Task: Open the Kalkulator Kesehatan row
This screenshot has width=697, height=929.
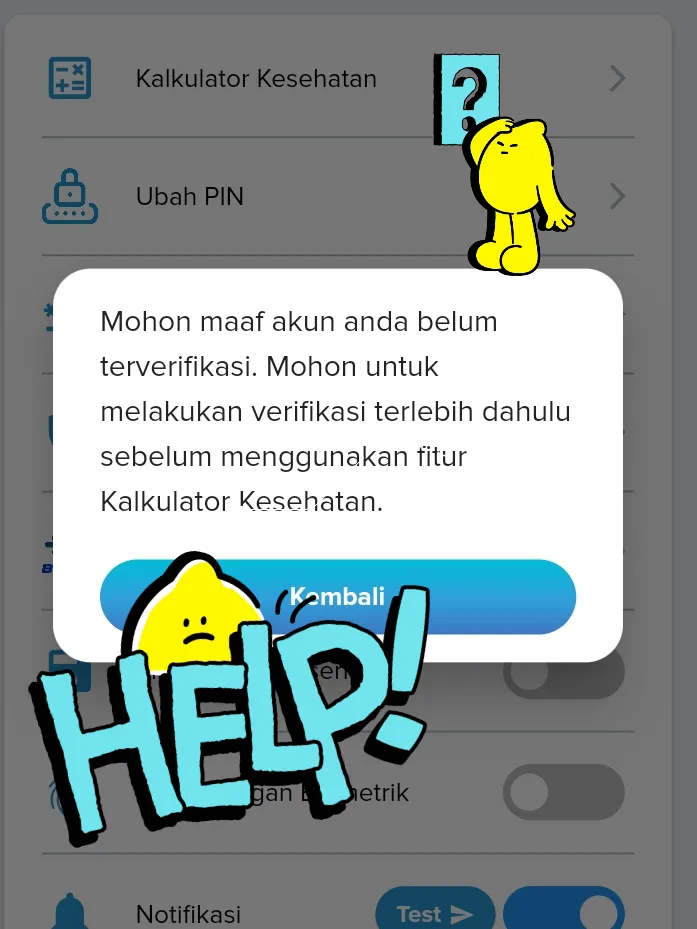Action: [256, 78]
